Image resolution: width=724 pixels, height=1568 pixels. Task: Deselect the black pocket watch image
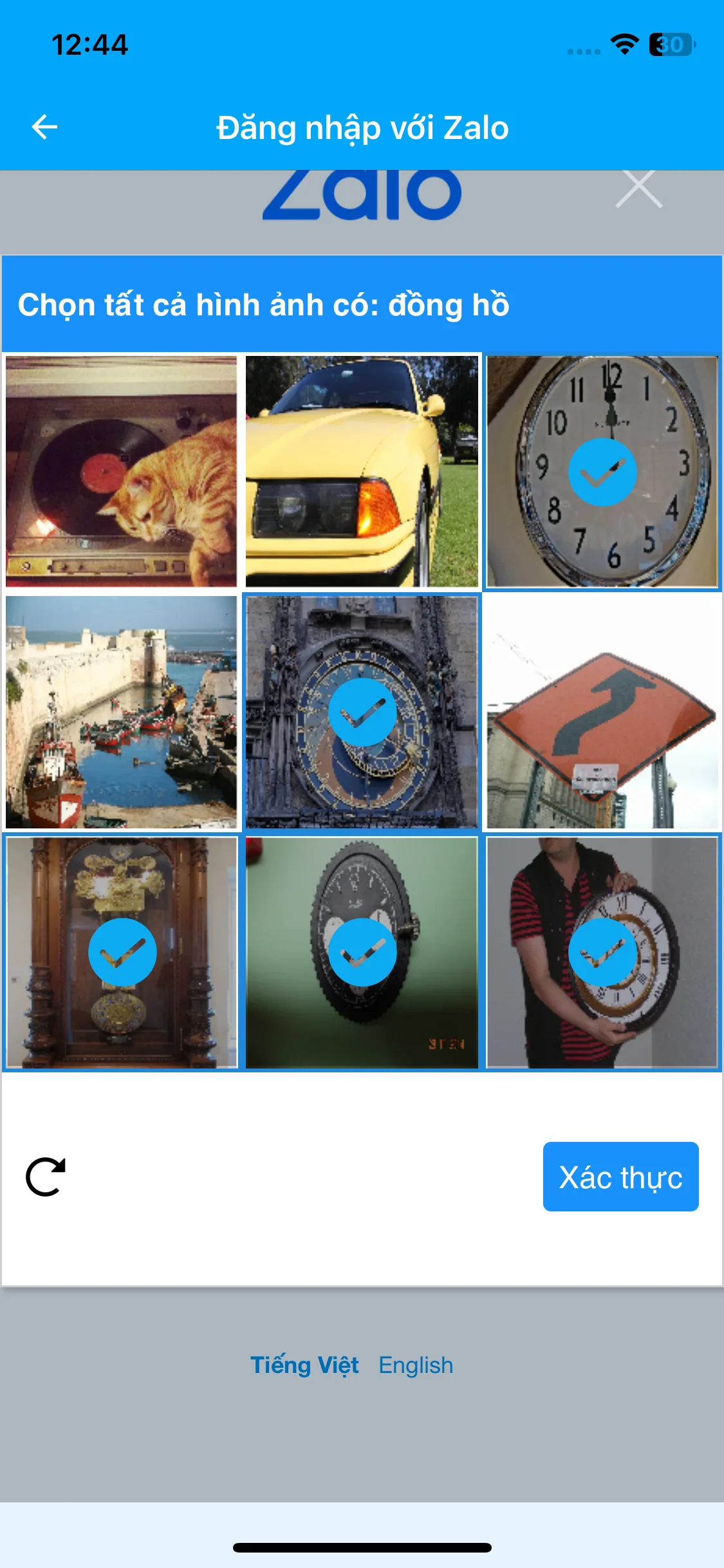362,953
